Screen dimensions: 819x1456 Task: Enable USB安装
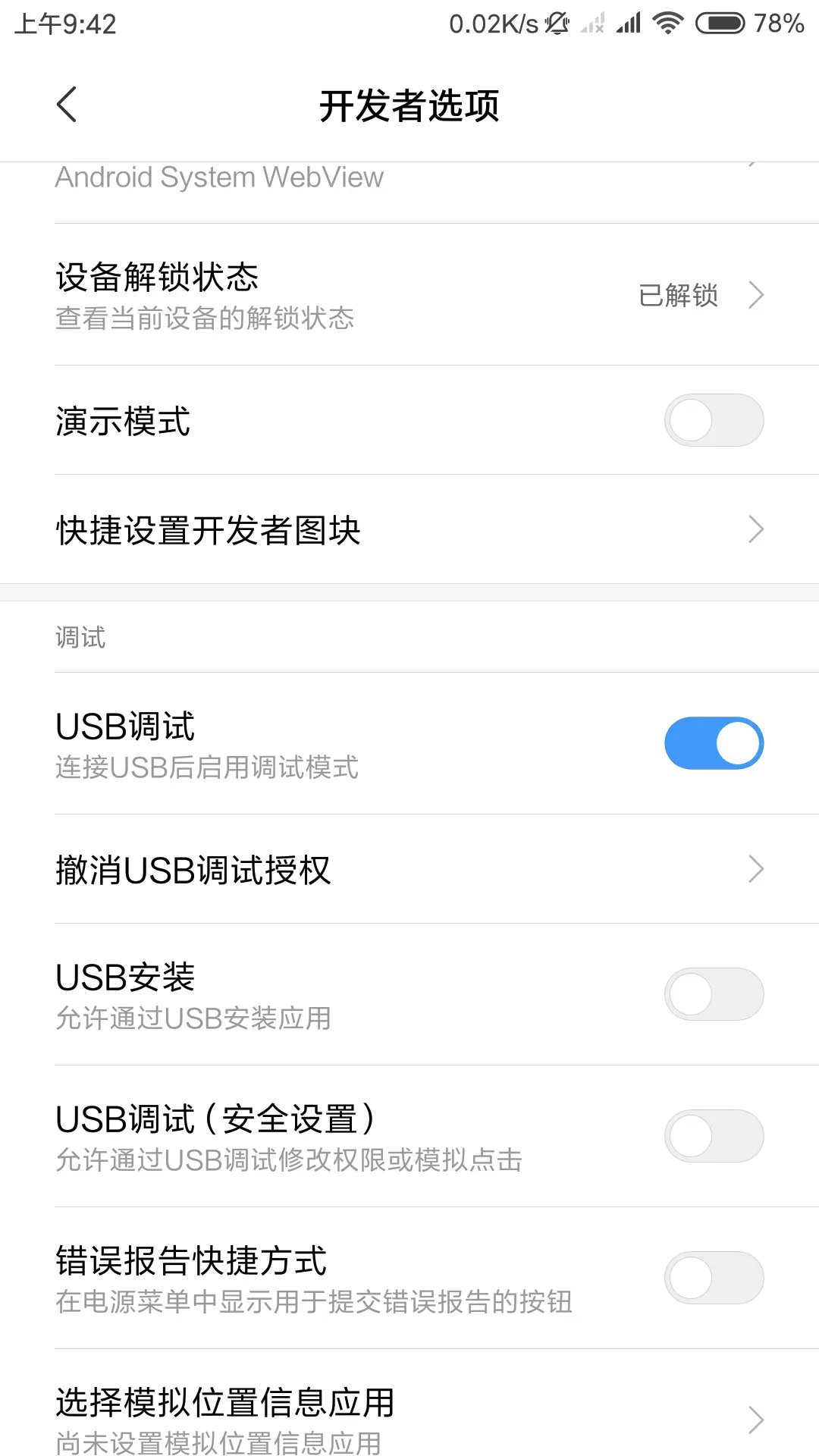click(x=714, y=994)
